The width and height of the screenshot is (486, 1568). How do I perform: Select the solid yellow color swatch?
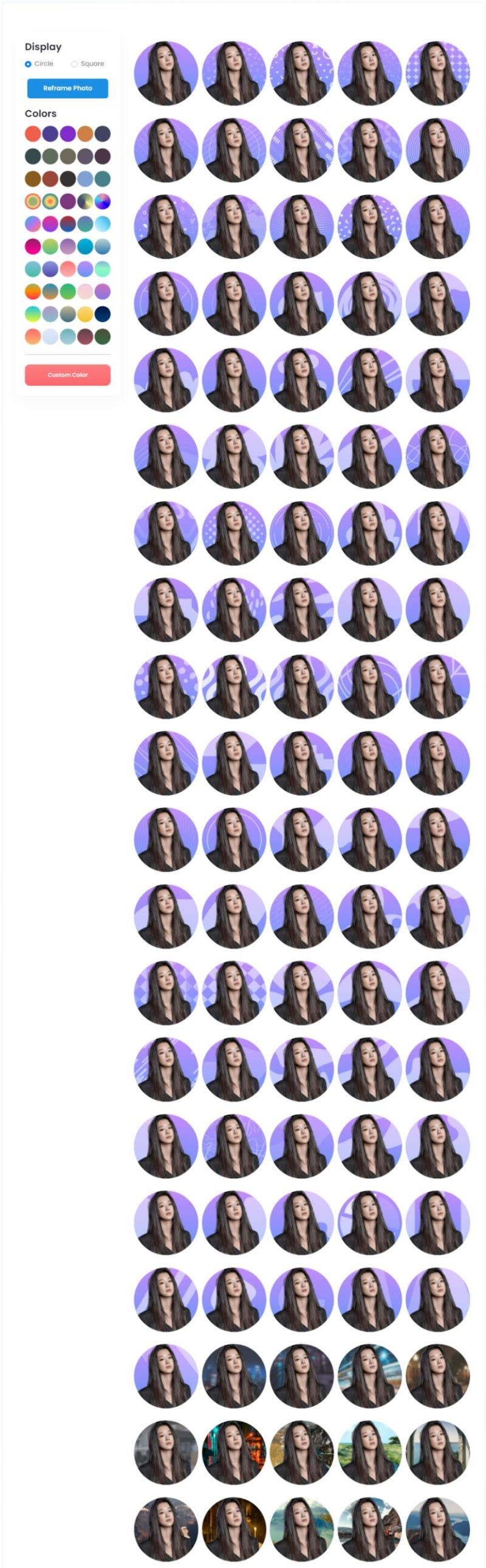85,314
